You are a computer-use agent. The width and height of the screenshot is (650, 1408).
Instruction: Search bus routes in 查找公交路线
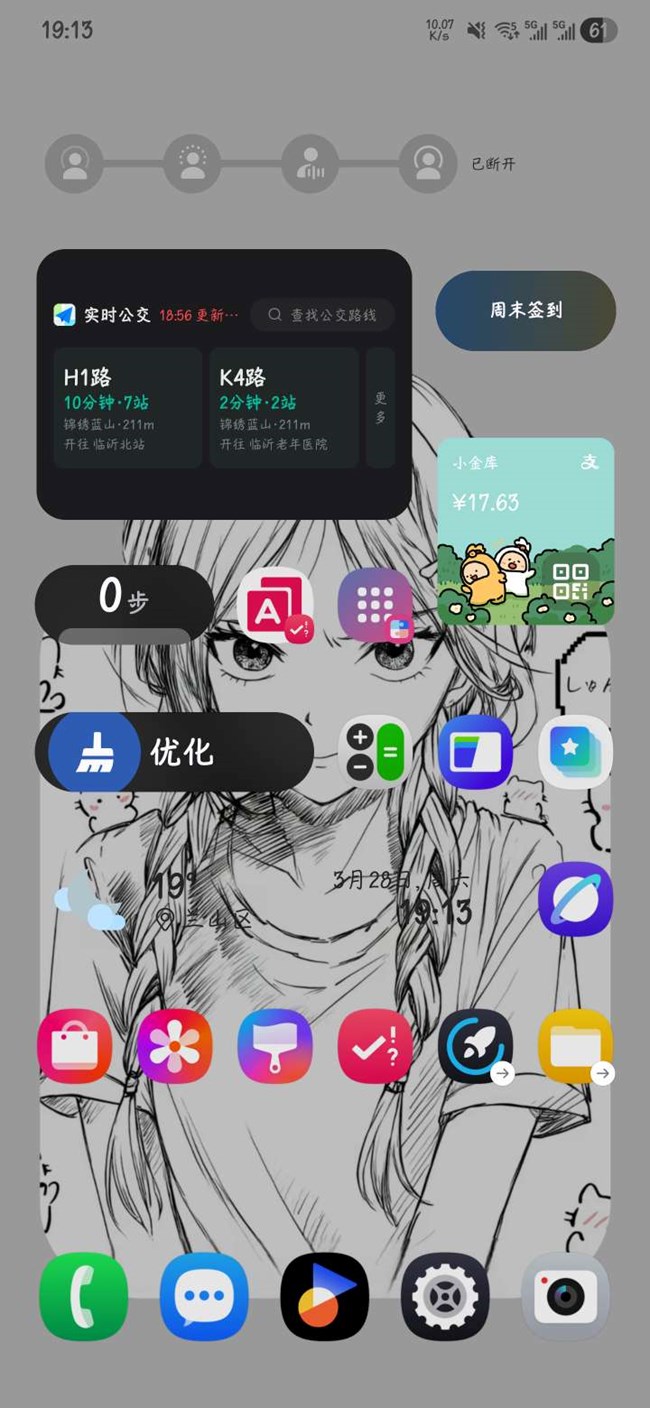click(x=322, y=315)
